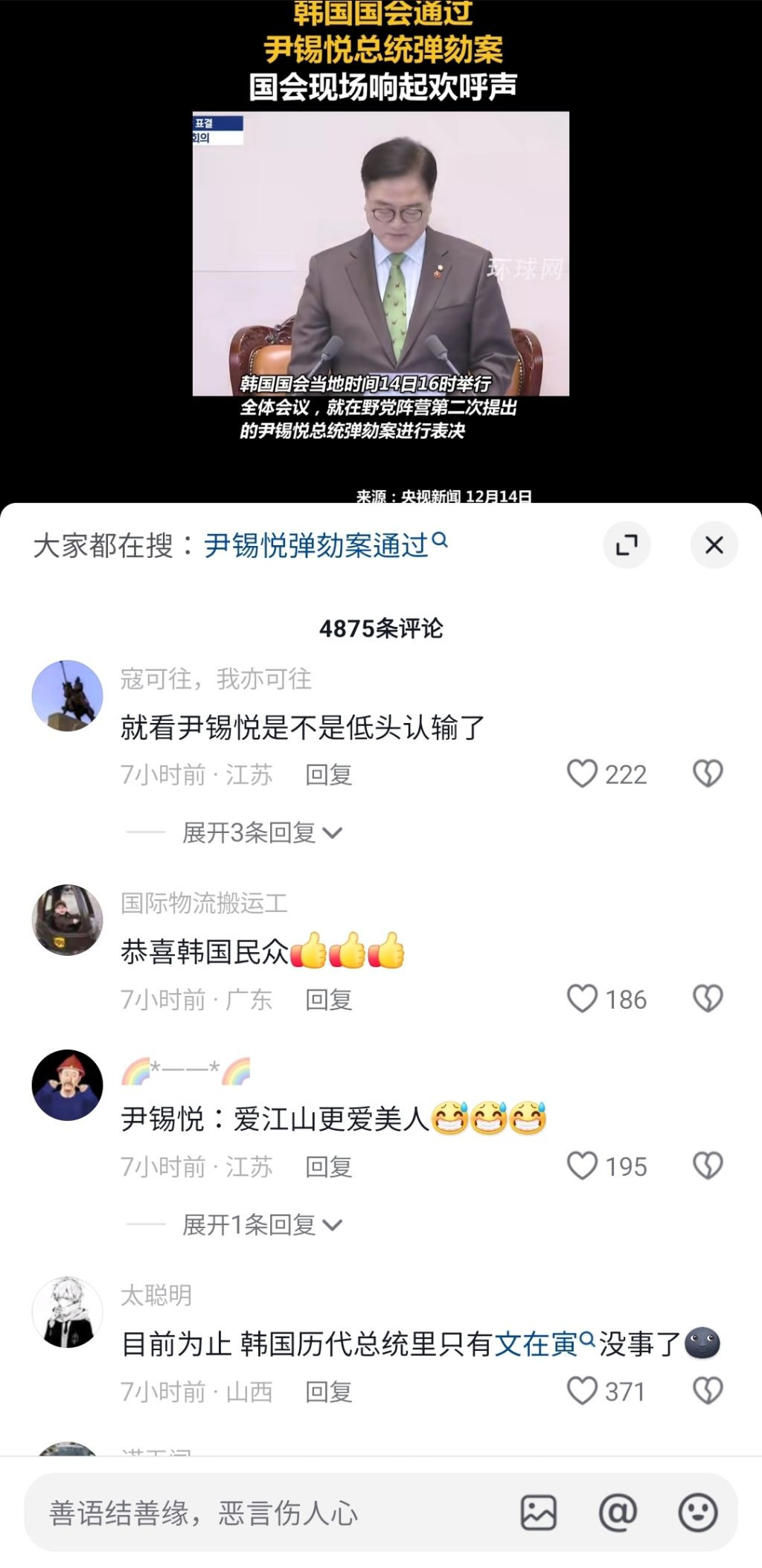The image size is (762, 1568).
Task: Search trending term 尹锡悦弹劾案通过
Action: coord(326,545)
